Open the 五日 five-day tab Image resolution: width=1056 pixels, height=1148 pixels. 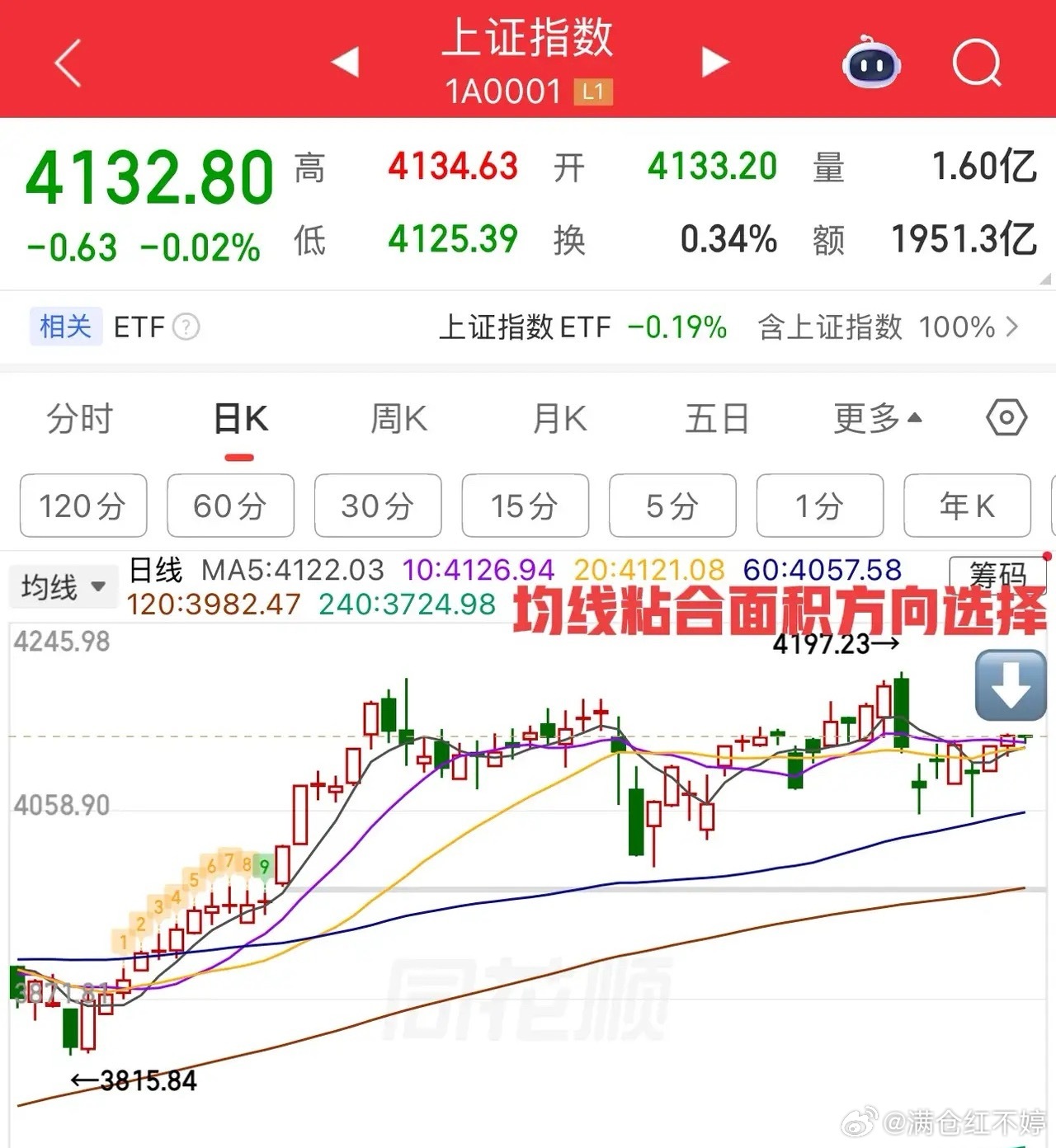(716, 419)
